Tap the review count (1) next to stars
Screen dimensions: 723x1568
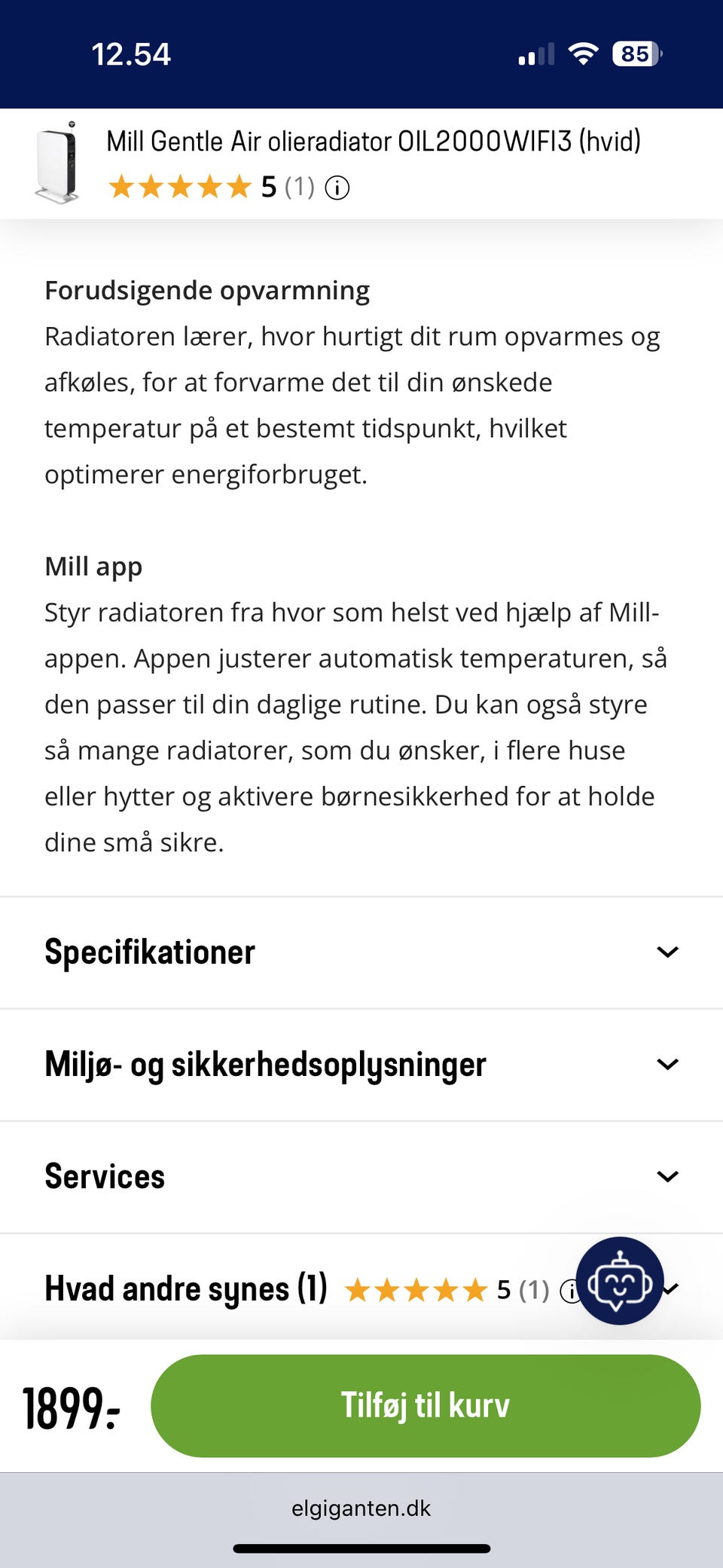pos(300,188)
